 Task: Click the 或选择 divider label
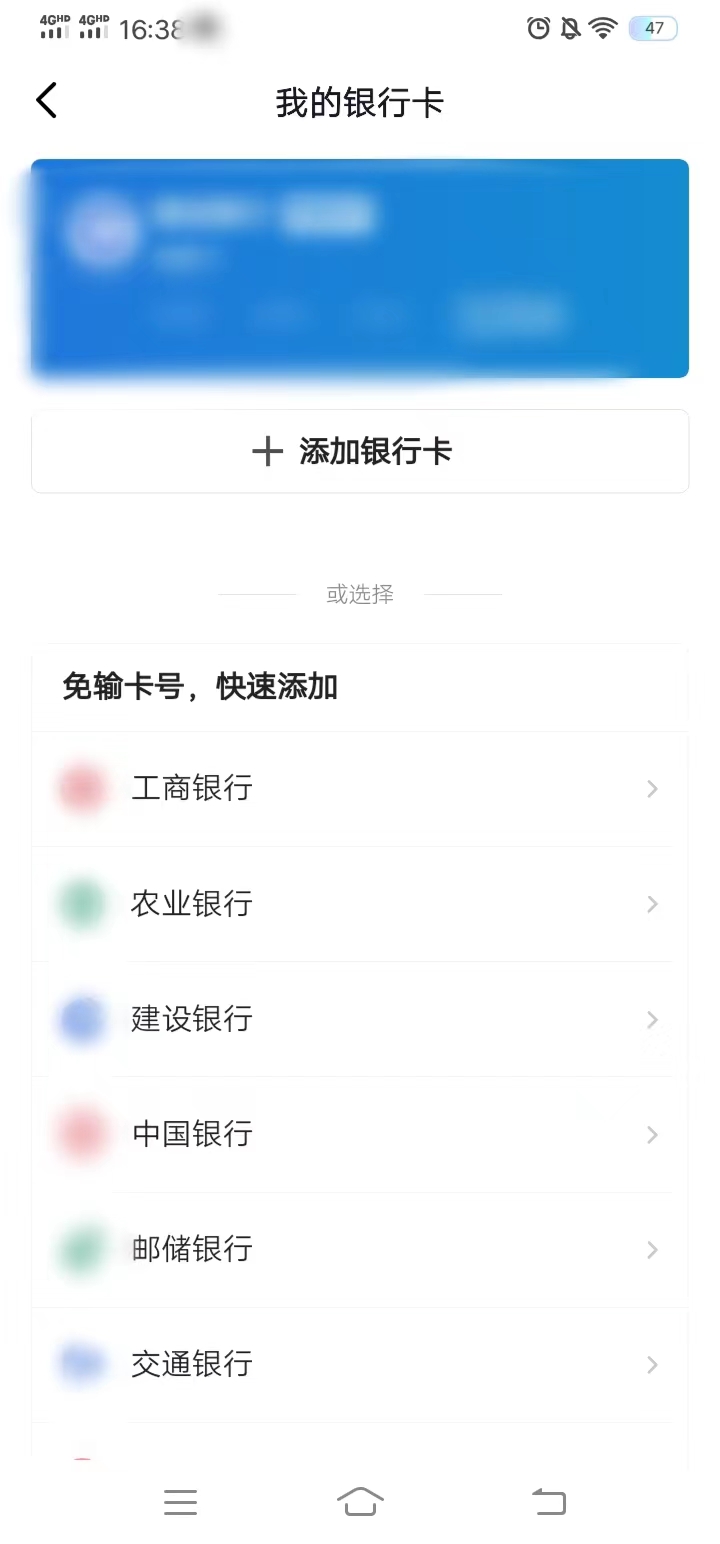360,593
